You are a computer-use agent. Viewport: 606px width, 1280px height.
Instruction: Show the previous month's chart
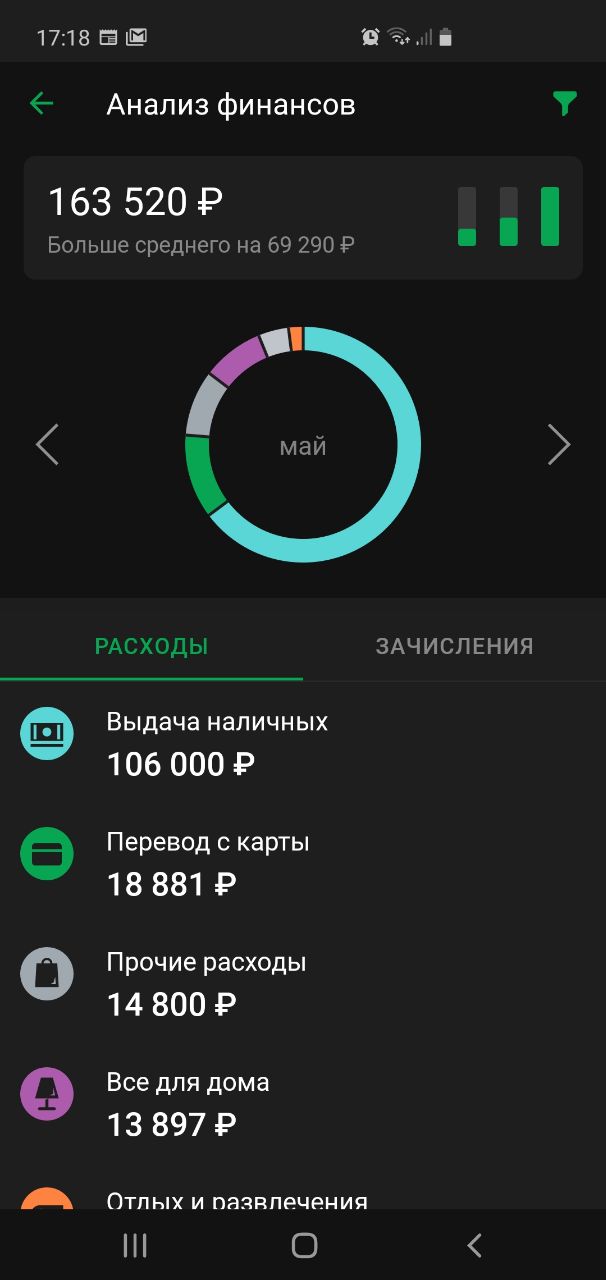click(x=47, y=445)
